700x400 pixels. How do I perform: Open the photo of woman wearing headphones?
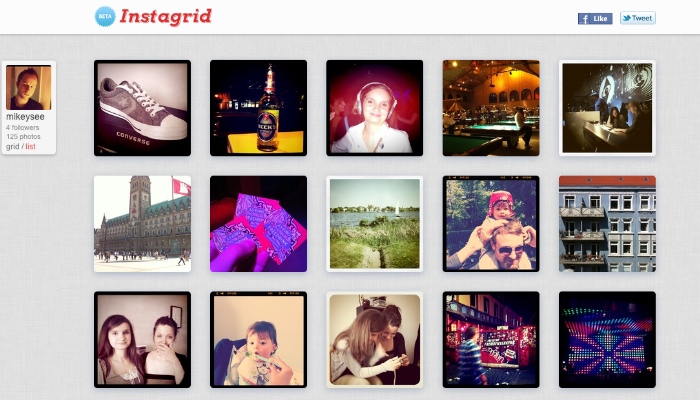374,108
